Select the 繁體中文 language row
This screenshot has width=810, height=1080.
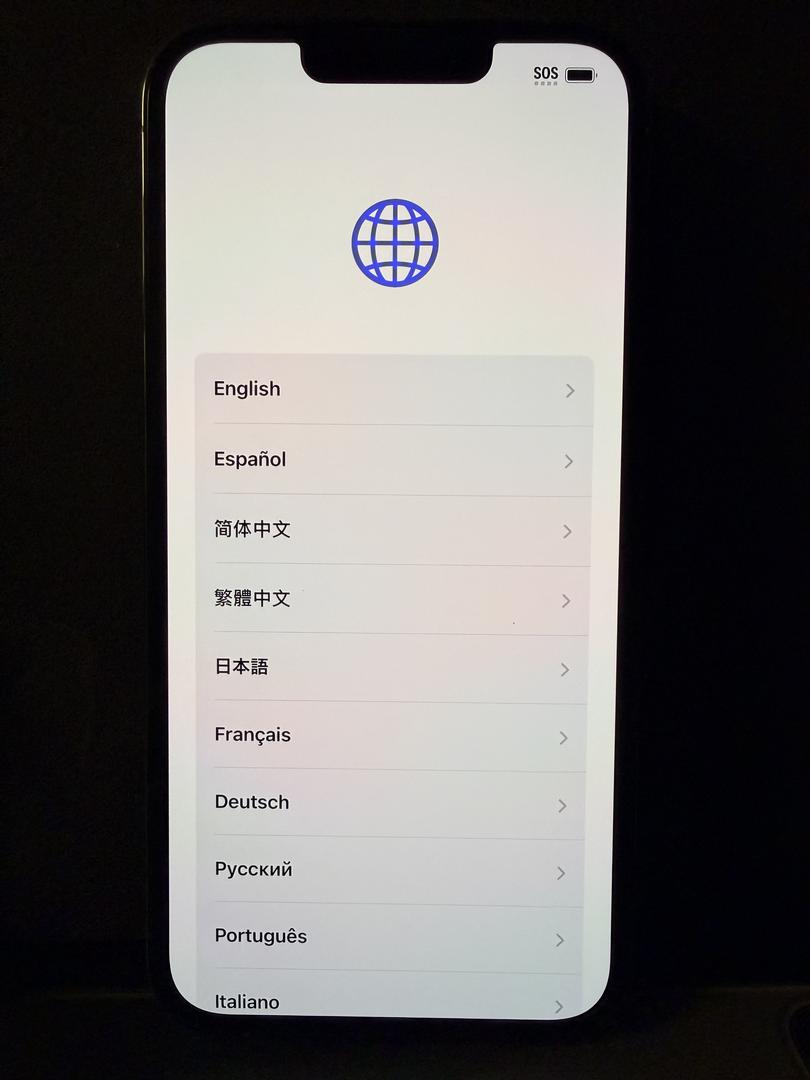point(393,599)
